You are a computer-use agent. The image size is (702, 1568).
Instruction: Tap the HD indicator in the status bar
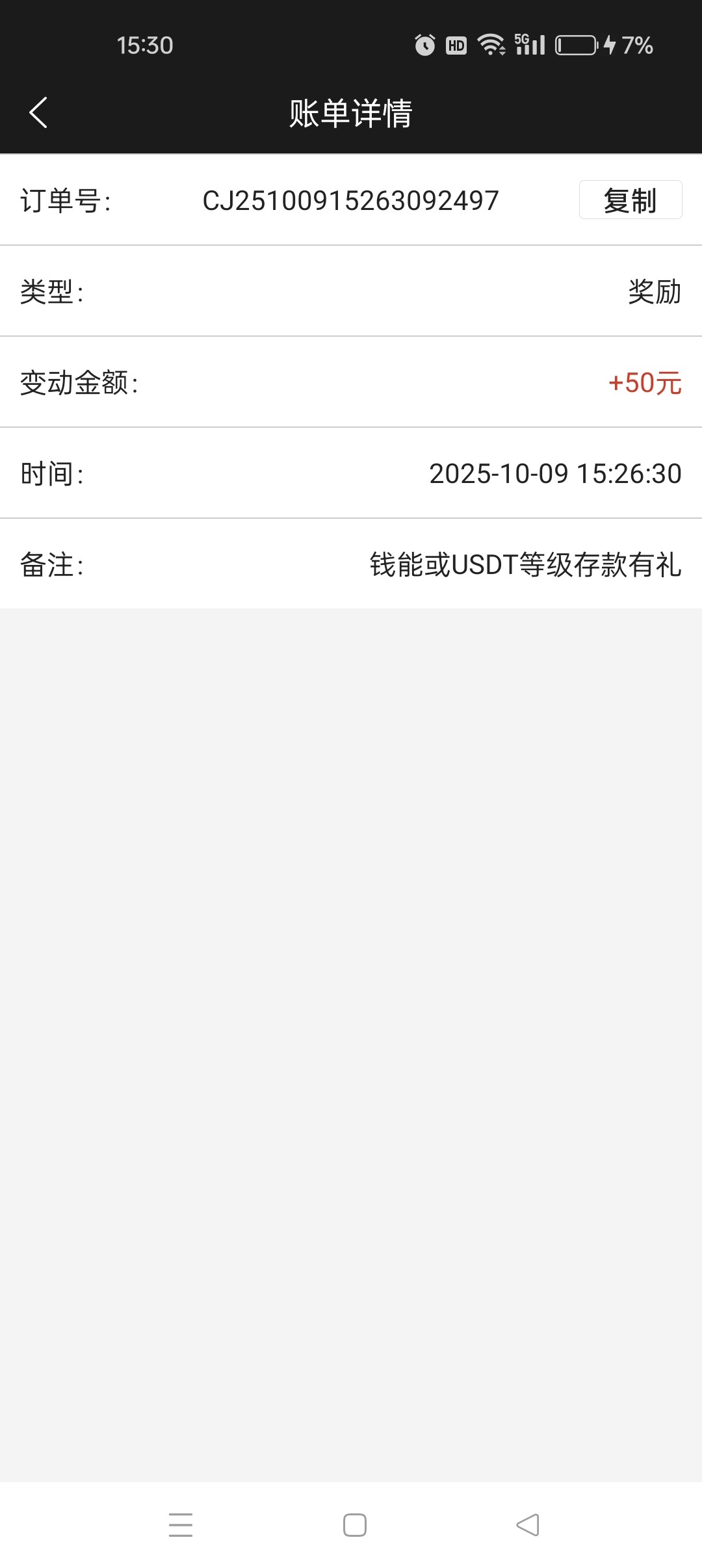456,45
